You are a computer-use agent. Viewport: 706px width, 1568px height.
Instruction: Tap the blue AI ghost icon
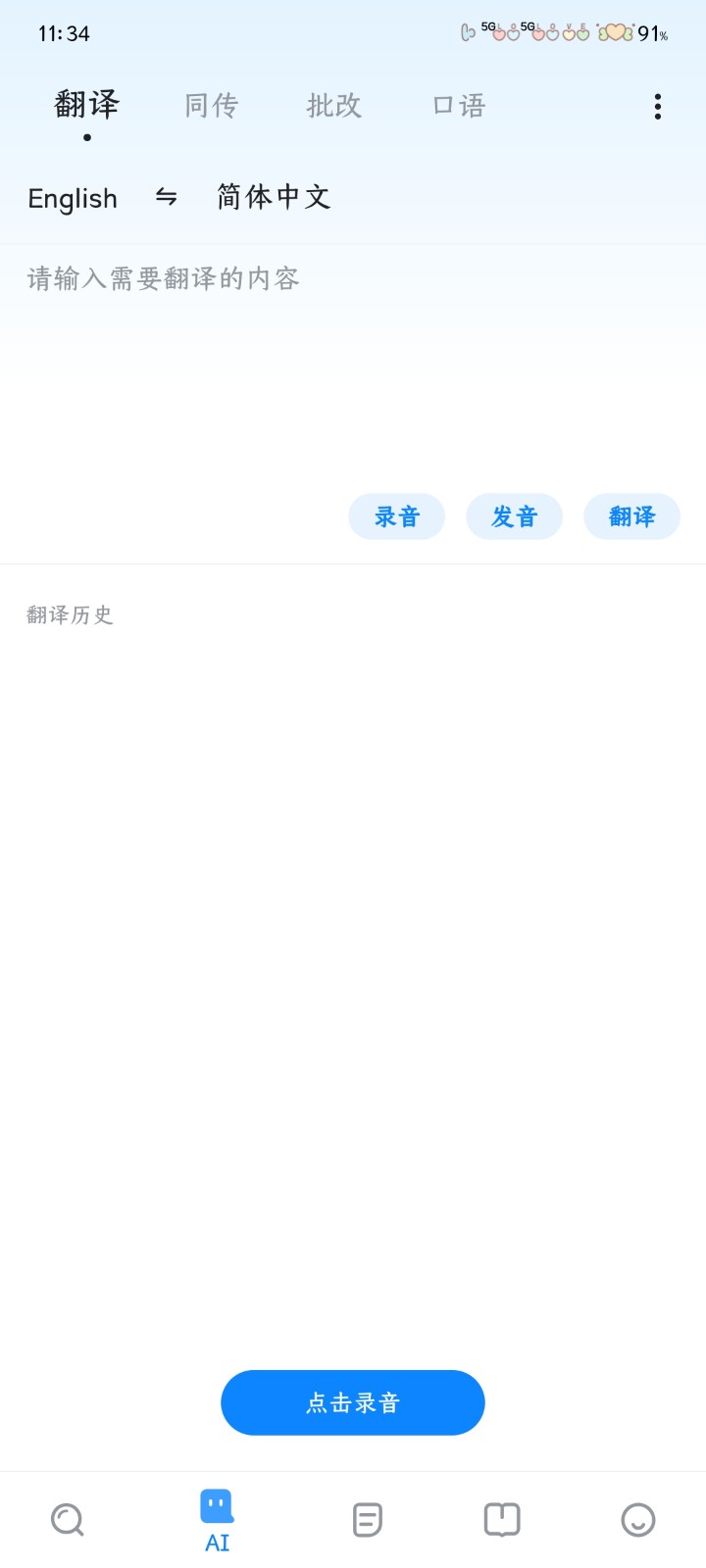(216, 1504)
